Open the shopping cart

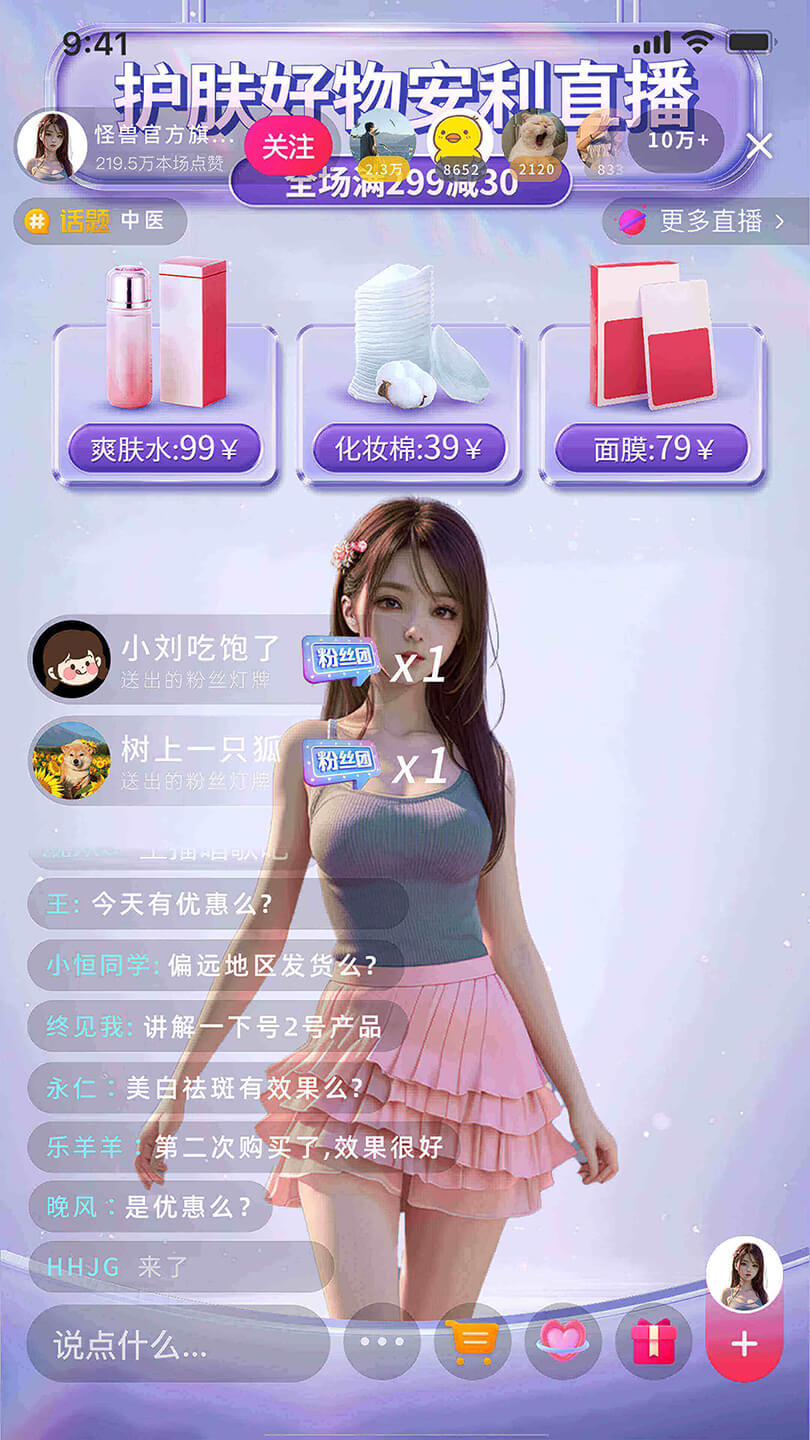pos(472,1342)
